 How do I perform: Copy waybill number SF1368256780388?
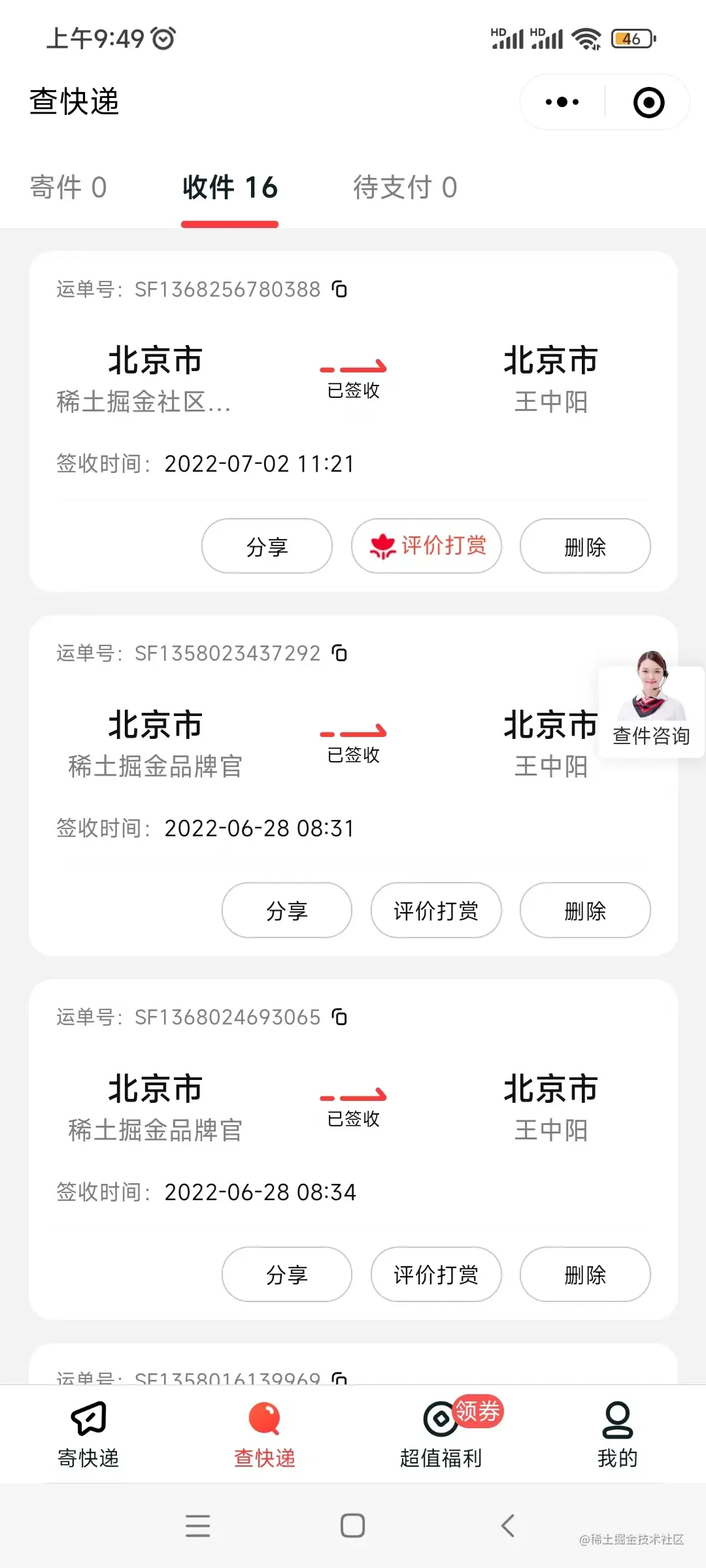339,289
